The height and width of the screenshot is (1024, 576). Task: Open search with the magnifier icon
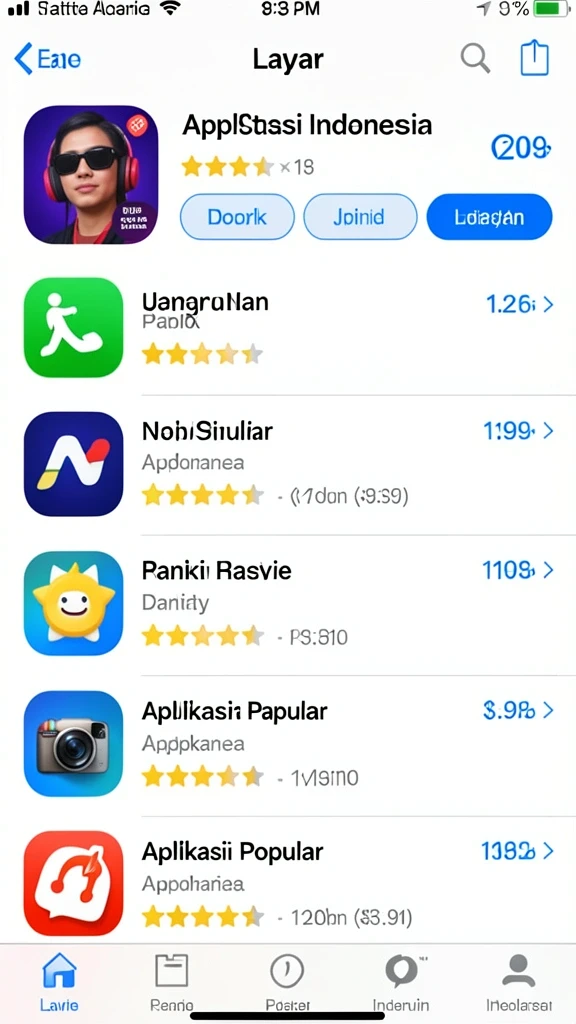point(475,59)
